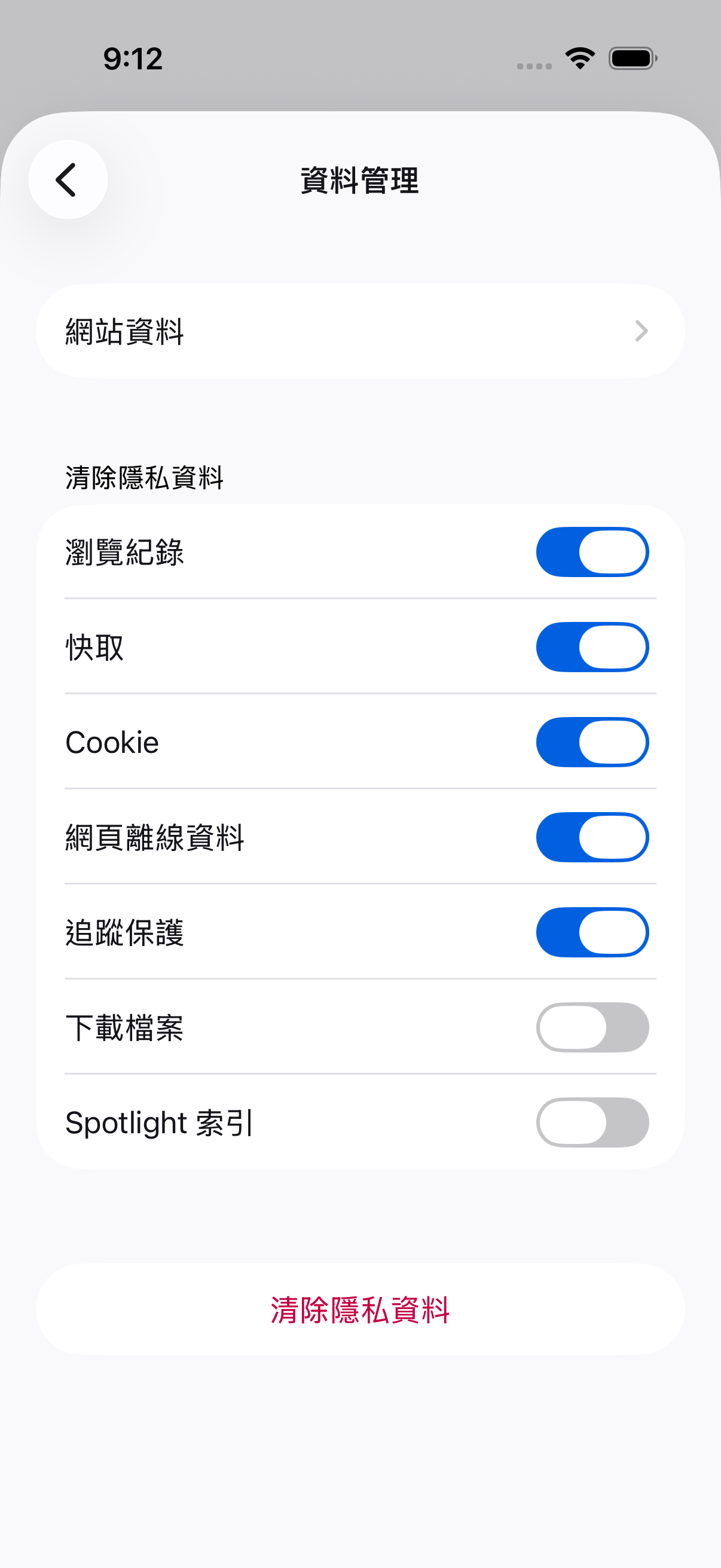The width and height of the screenshot is (721, 1568).
Task: Enable the 下載檔案 switch
Action: click(591, 1027)
